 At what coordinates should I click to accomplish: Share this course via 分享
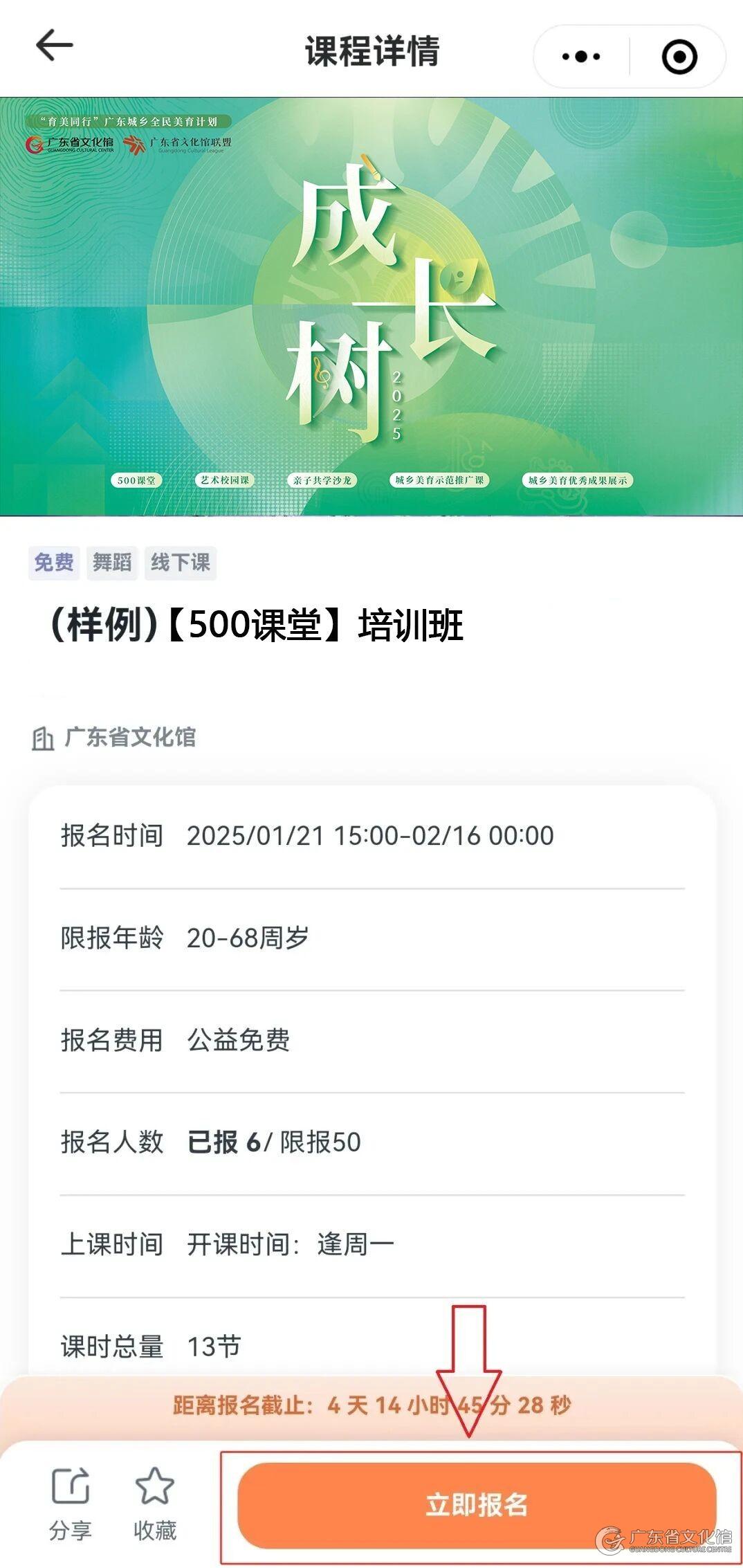pyautogui.click(x=71, y=1503)
